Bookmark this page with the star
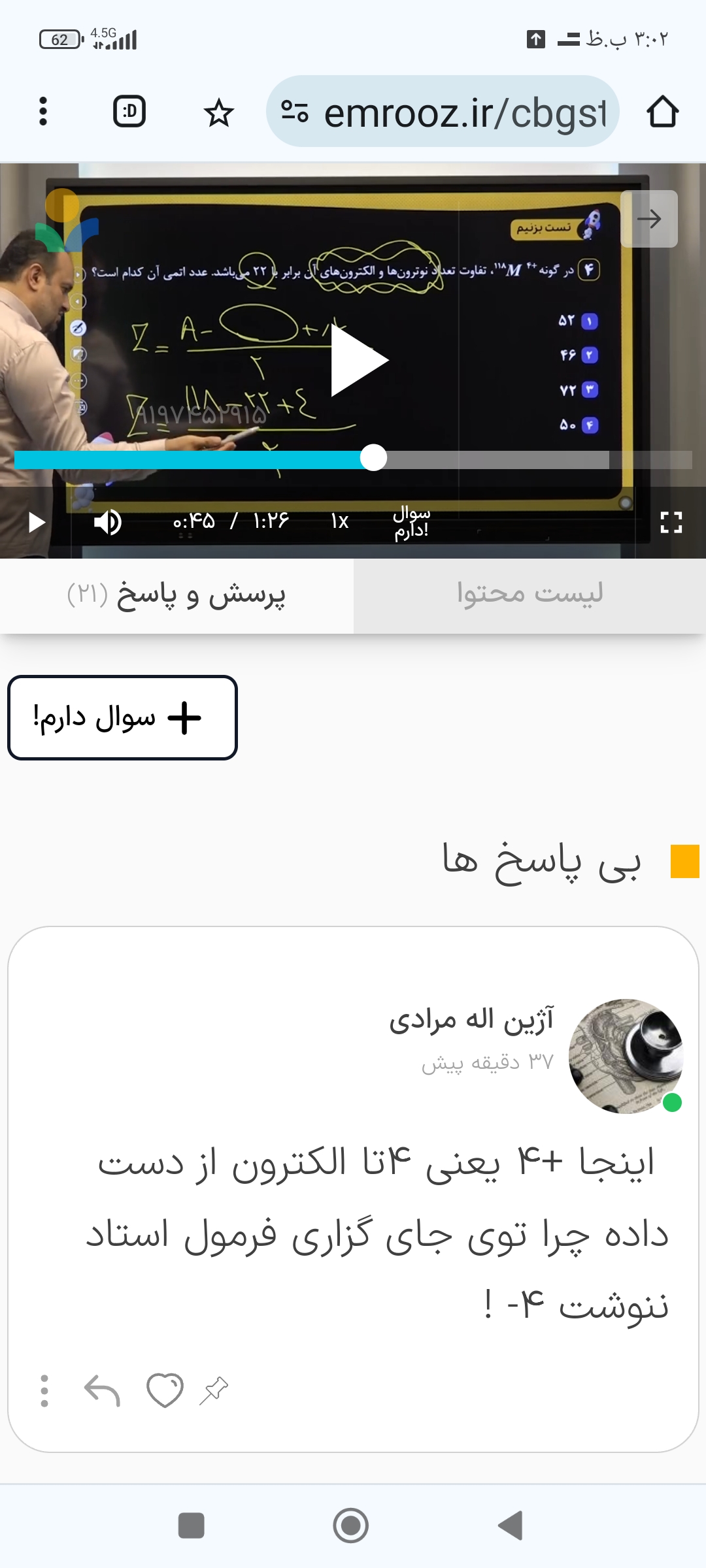The height and width of the screenshot is (1568, 706). pos(218,112)
